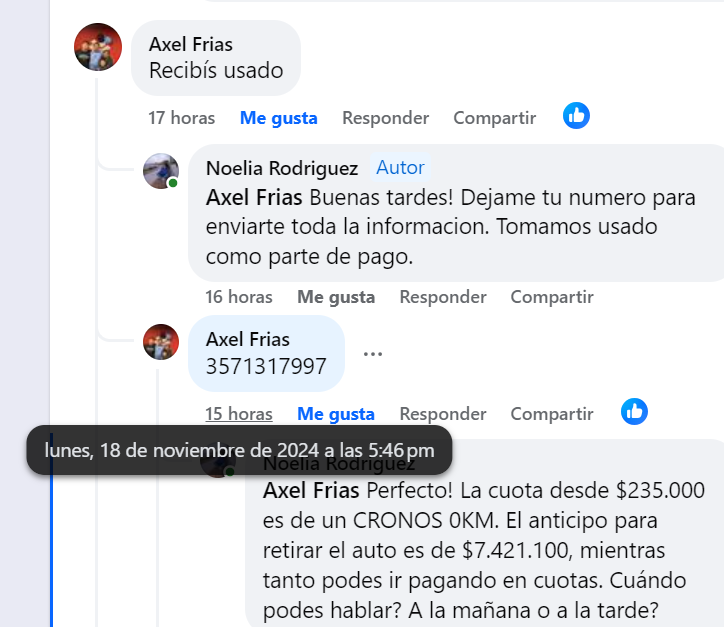Share the "Recibís usado" comment
724x627 pixels.
click(x=494, y=118)
